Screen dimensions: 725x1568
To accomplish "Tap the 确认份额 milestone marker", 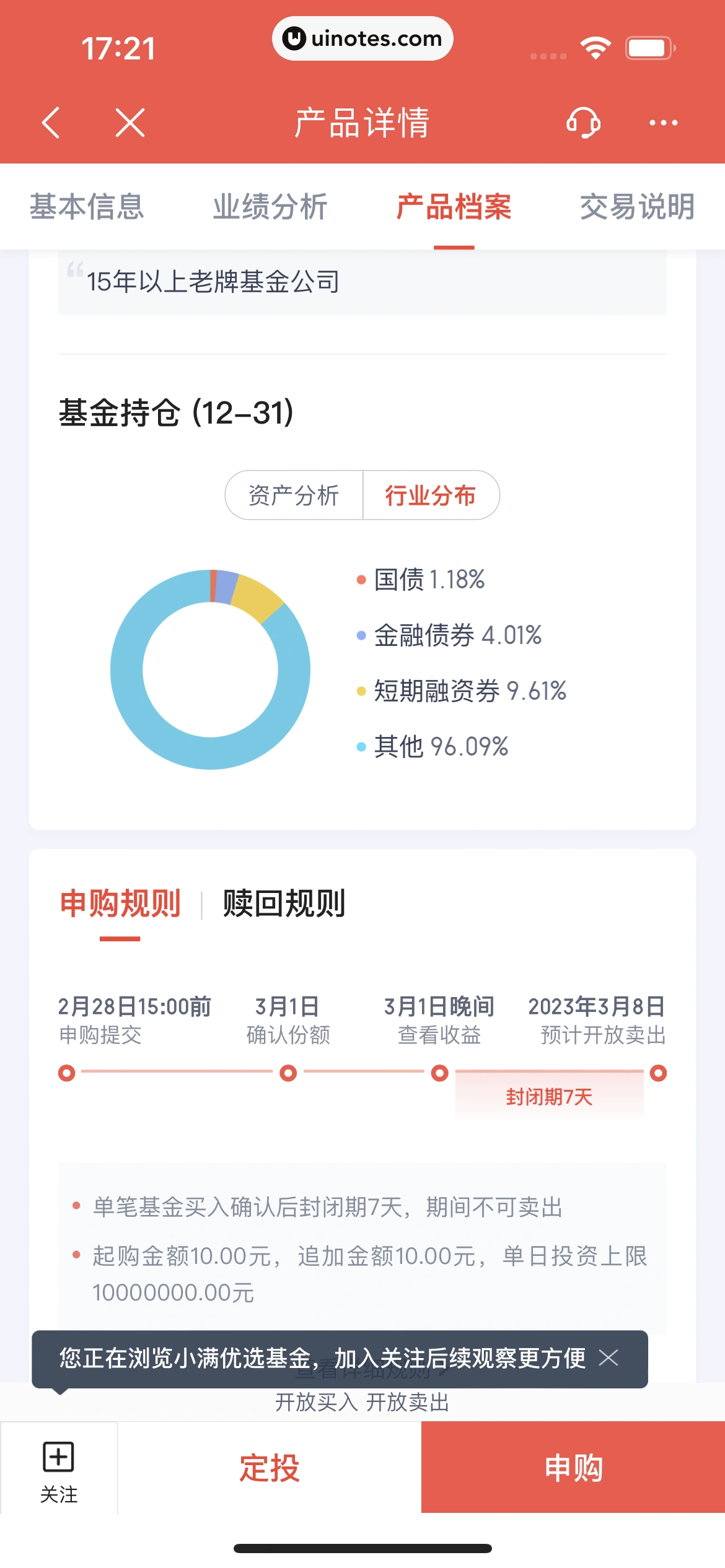I will pos(288,1071).
